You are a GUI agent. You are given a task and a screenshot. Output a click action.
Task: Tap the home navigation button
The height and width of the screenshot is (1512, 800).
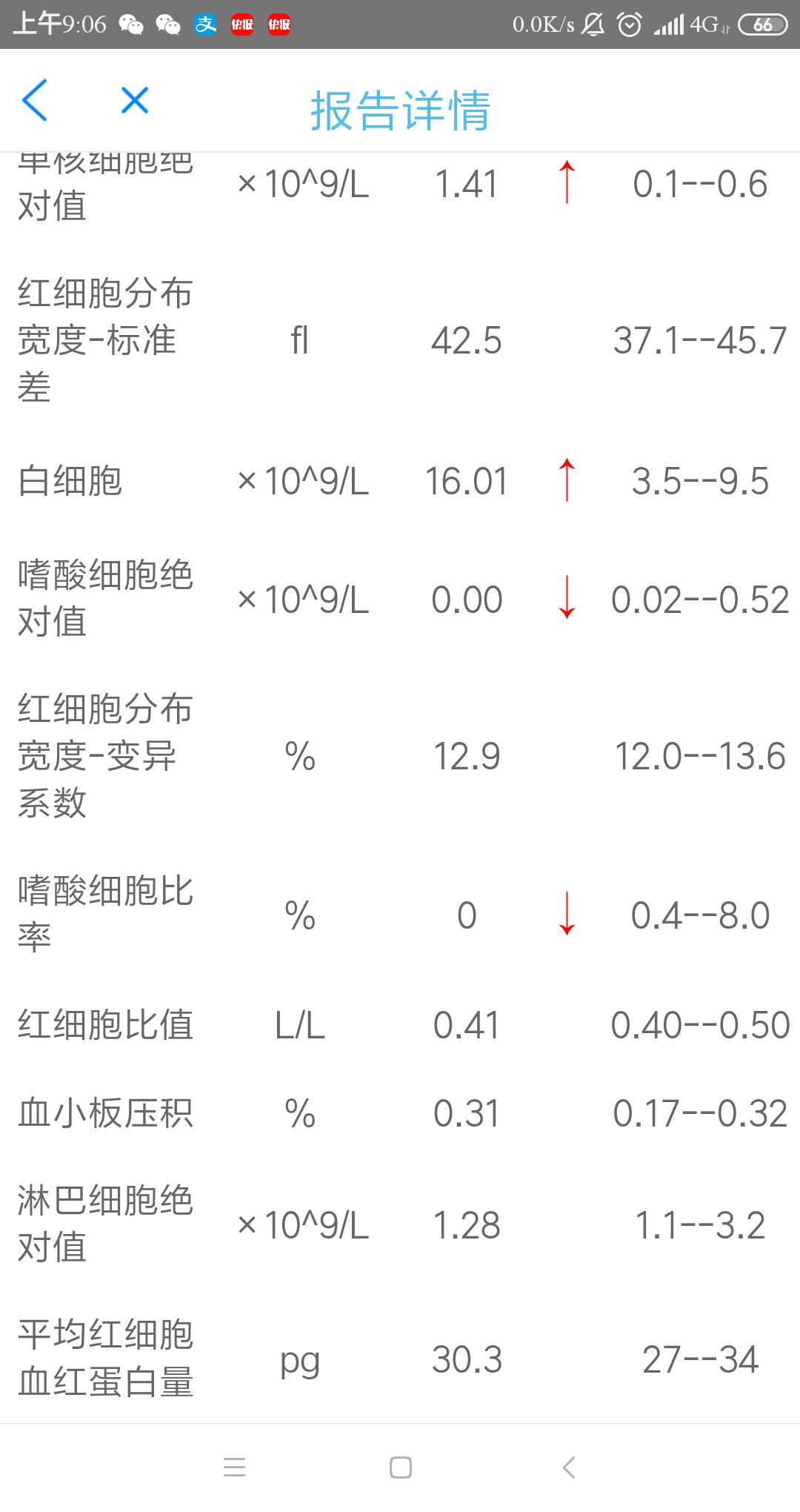click(x=400, y=1468)
